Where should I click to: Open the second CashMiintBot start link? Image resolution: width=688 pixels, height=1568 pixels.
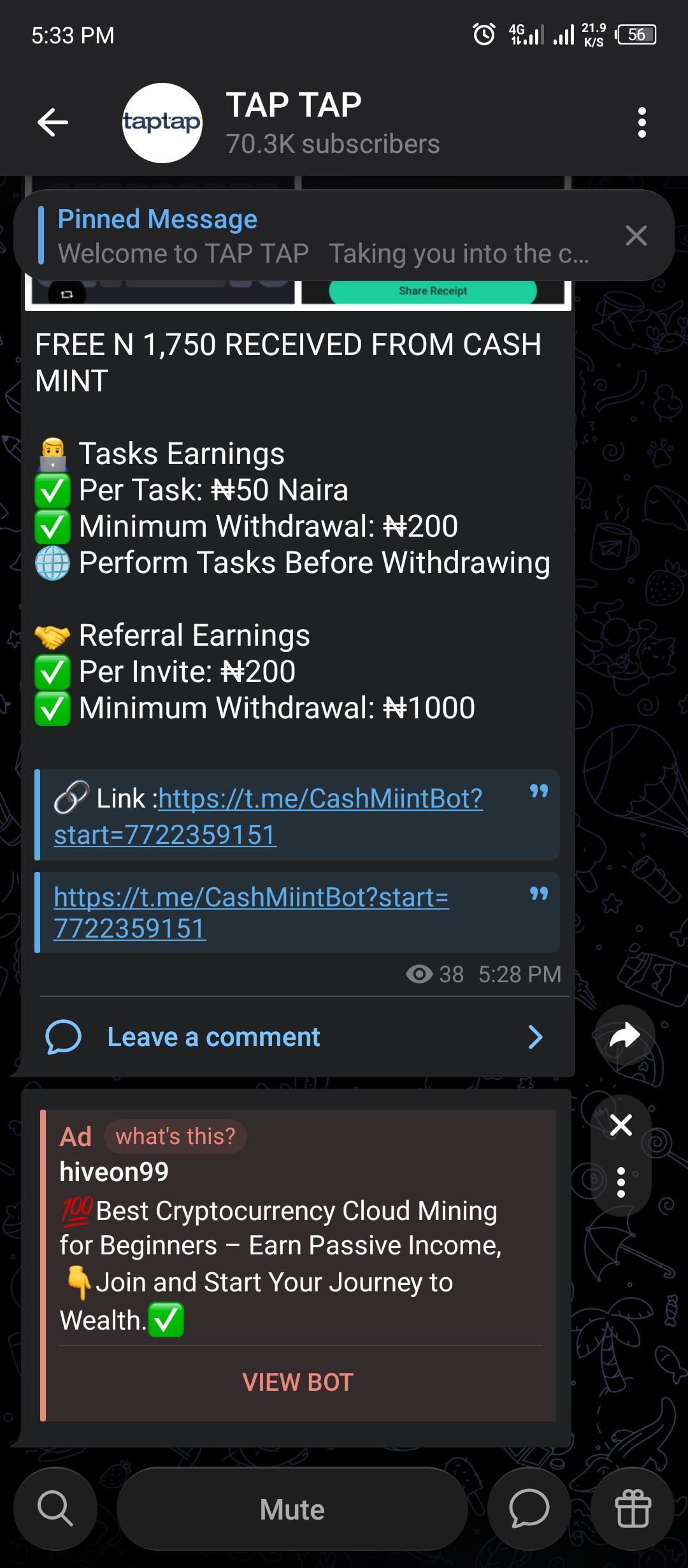[251, 897]
